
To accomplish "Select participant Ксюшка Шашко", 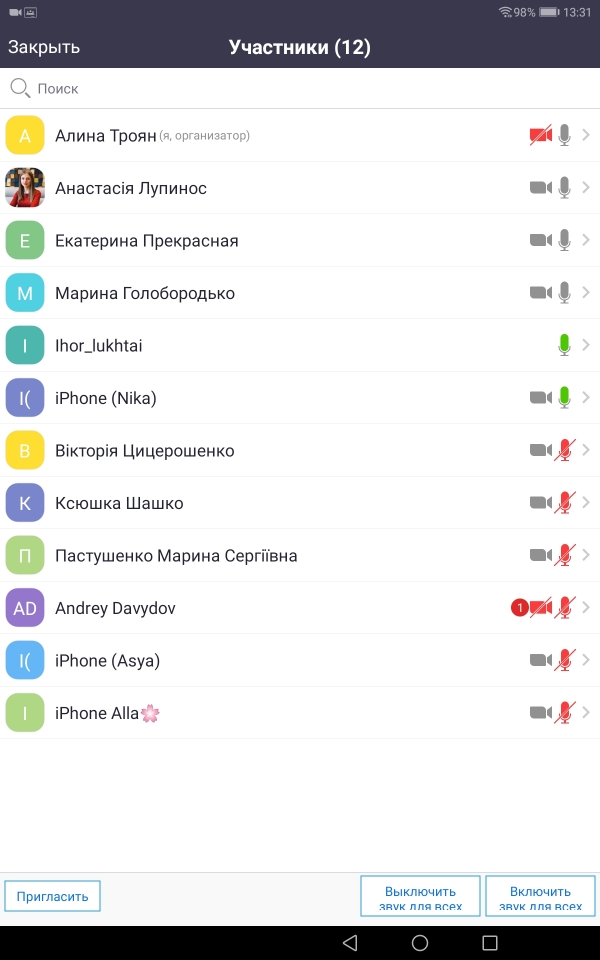I will coord(300,503).
